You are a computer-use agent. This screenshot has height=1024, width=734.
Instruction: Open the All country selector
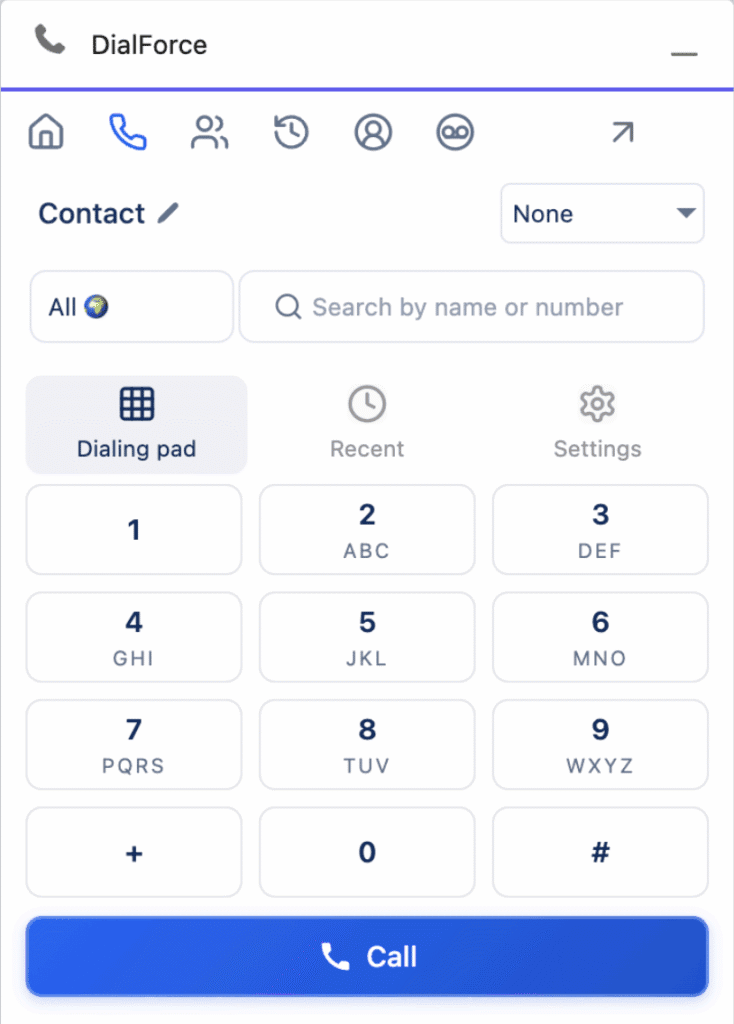coord(131,307)
